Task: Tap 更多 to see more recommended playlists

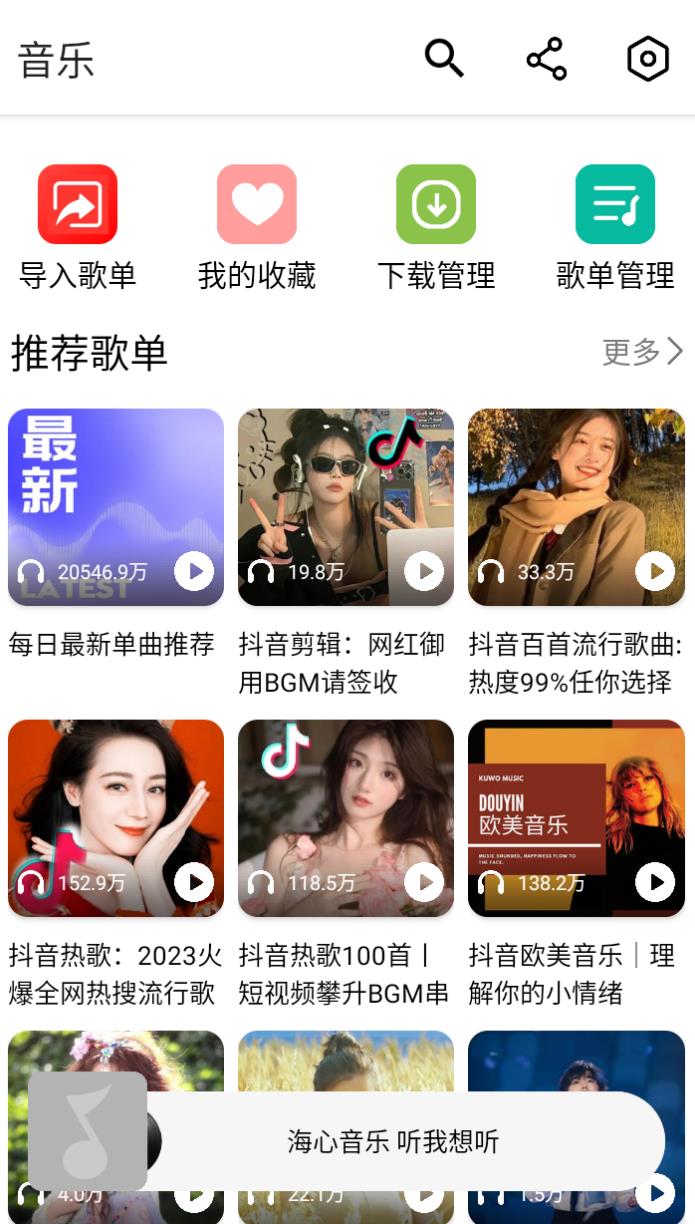Action: [x=642, y=352]
